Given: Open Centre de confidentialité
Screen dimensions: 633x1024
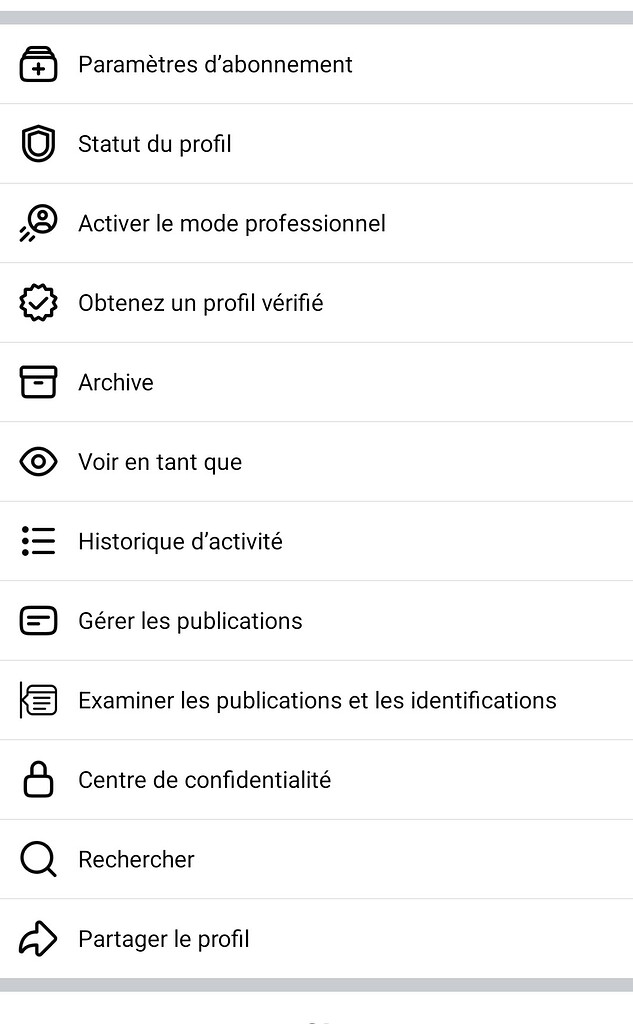Looking at the screenshot, I should coord(204,780).
